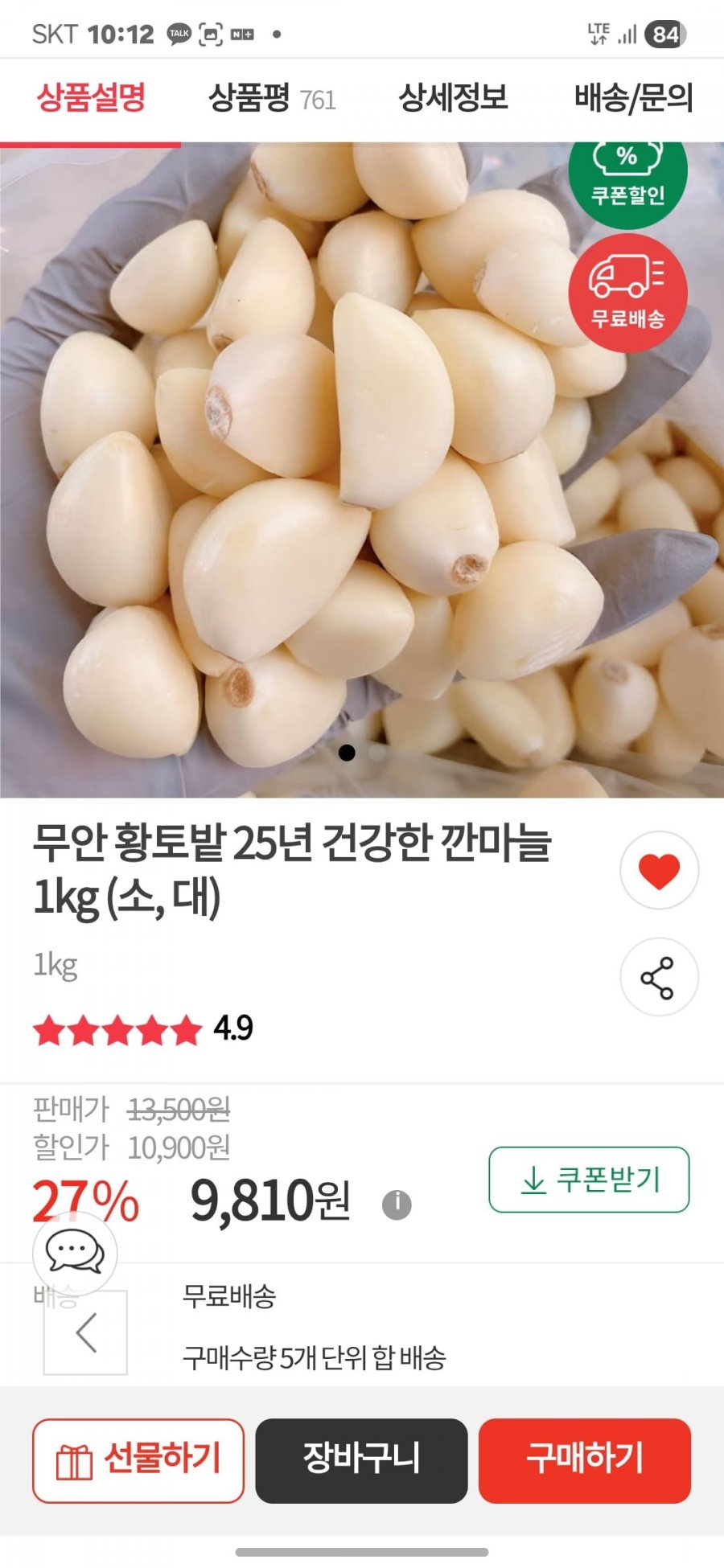This screenshot has width=724, height=1568.
Task: Switch to the 상세정보 tab
Action: click(x=453, y=99)
